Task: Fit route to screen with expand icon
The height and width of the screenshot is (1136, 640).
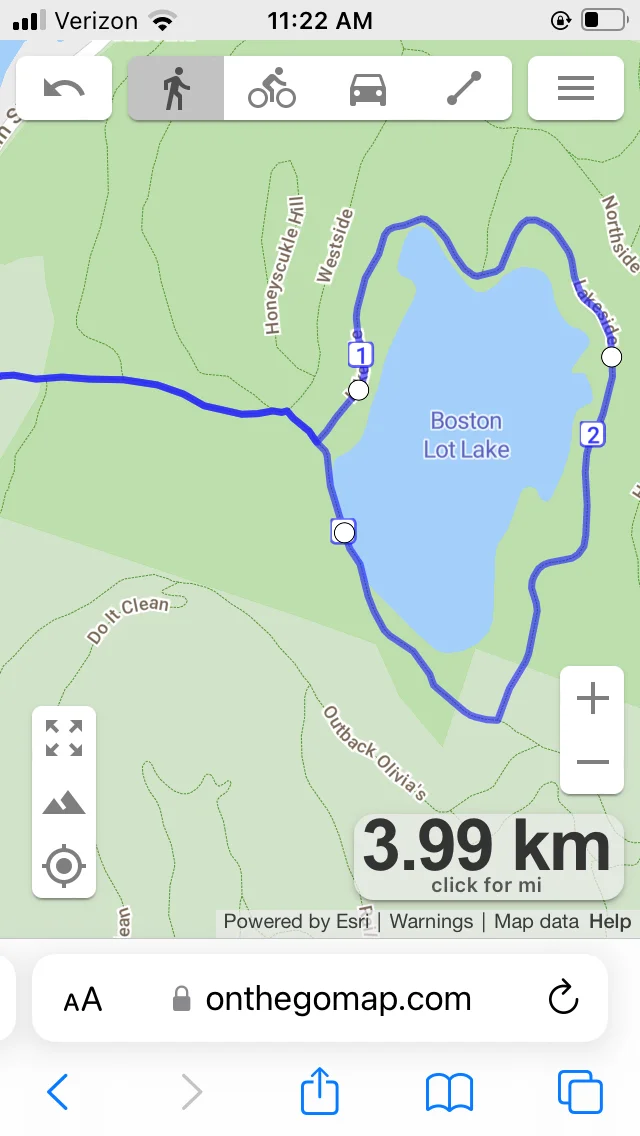Action: [x=64, y=738]
